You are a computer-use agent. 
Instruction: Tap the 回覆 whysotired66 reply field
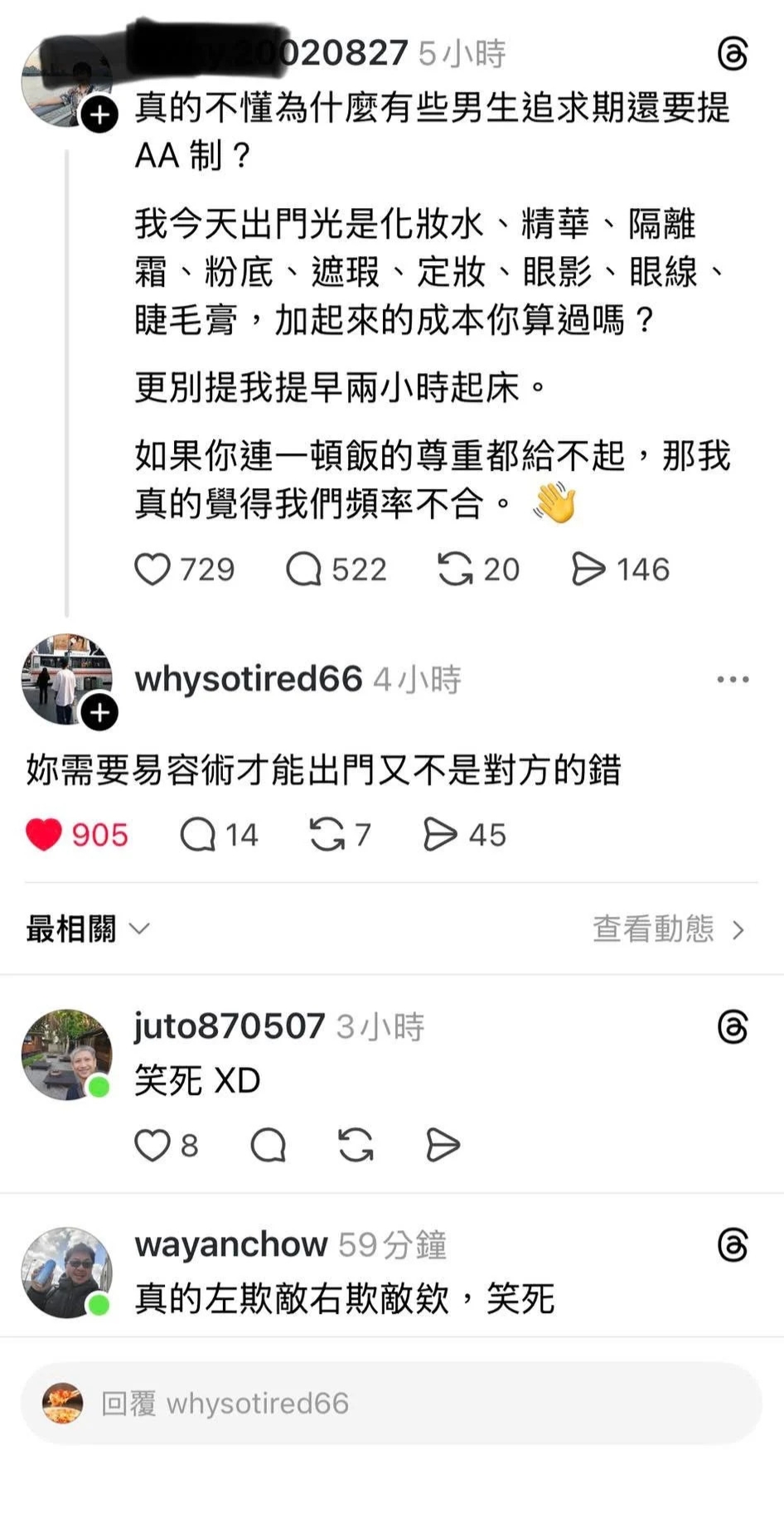391,1403
